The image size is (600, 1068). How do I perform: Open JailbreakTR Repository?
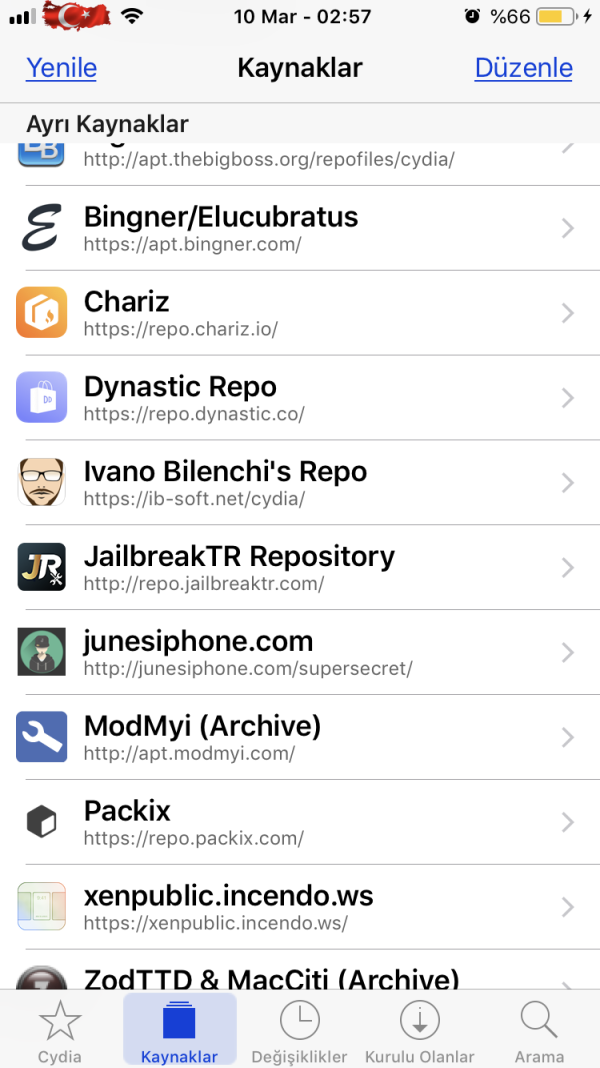(300, 567)
